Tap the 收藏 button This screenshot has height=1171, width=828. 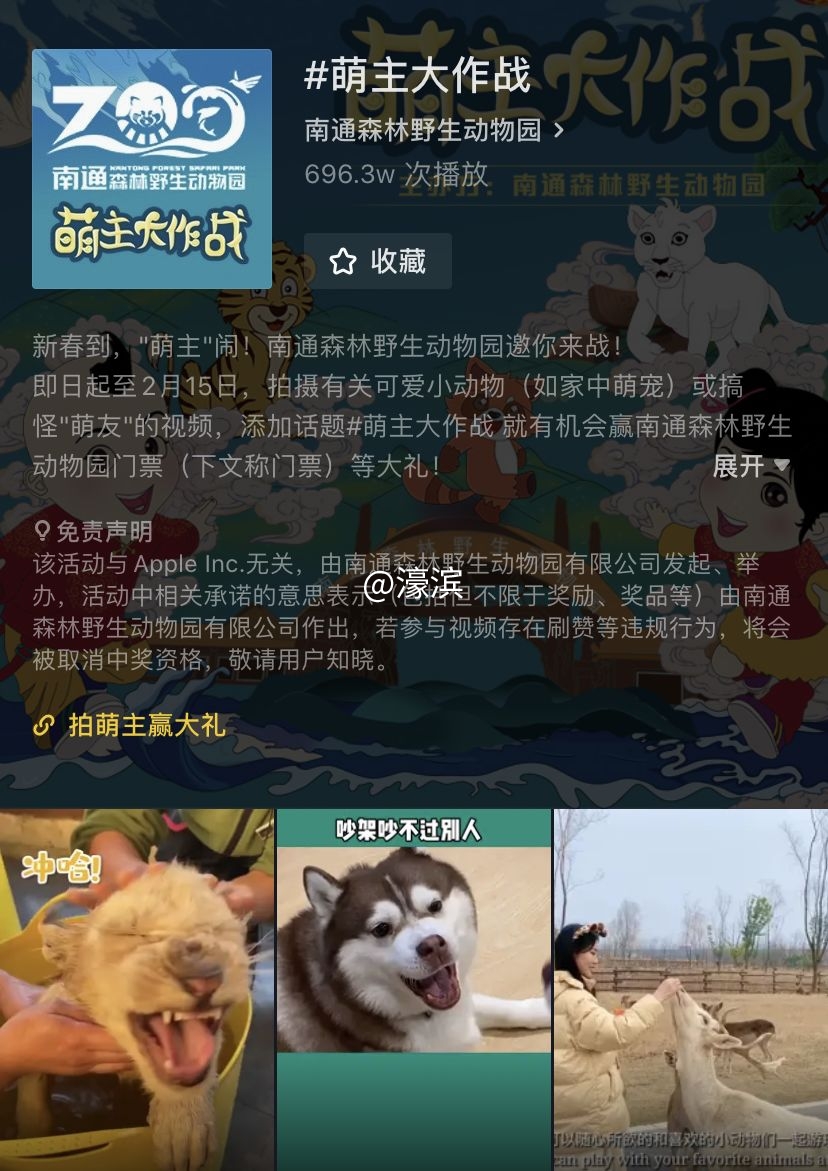378,262
